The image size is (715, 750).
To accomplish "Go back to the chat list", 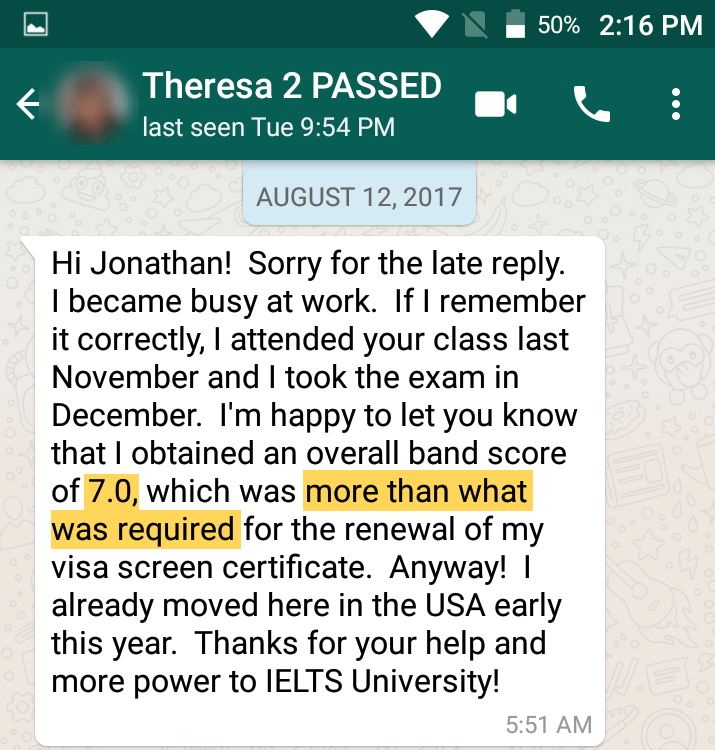I will 28,104.
